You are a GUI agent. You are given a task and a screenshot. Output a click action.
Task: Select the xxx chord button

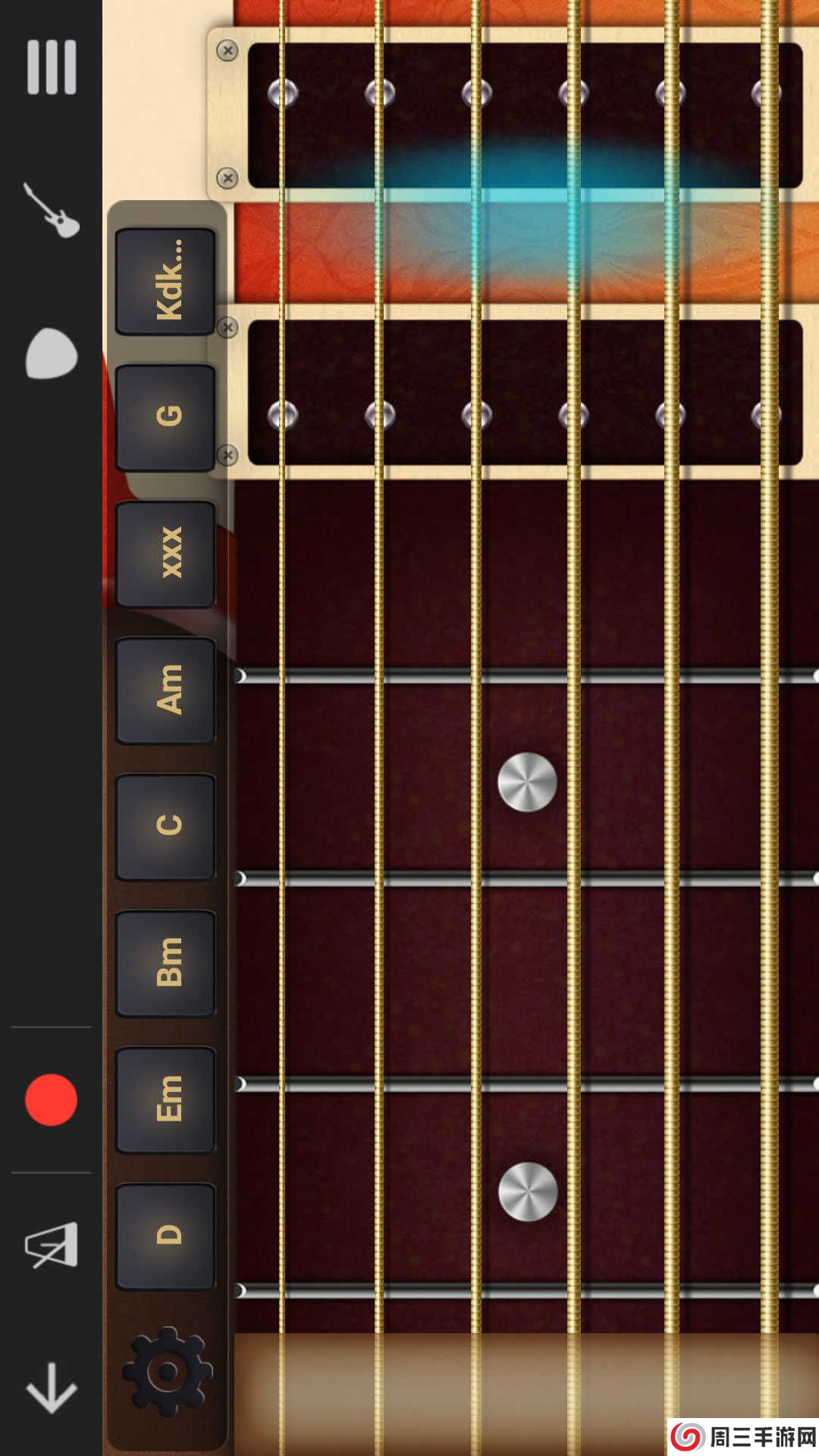tap(167, 554)
